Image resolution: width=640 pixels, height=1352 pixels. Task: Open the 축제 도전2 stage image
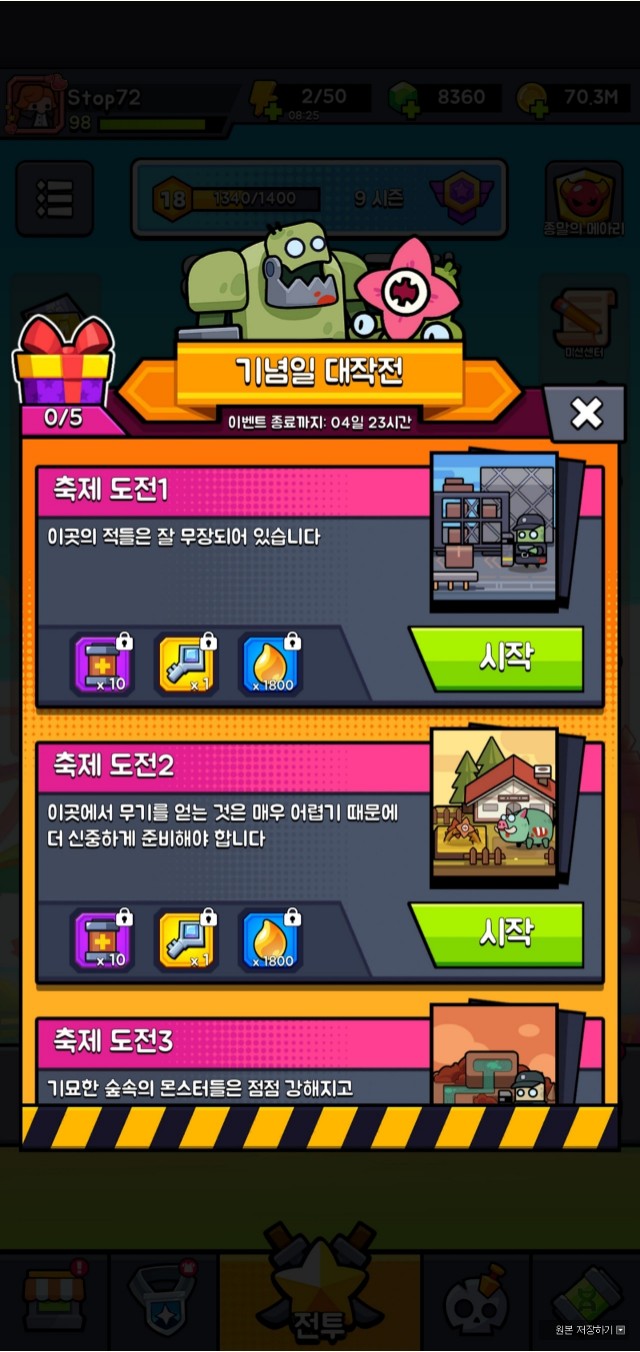pos(494,806)
